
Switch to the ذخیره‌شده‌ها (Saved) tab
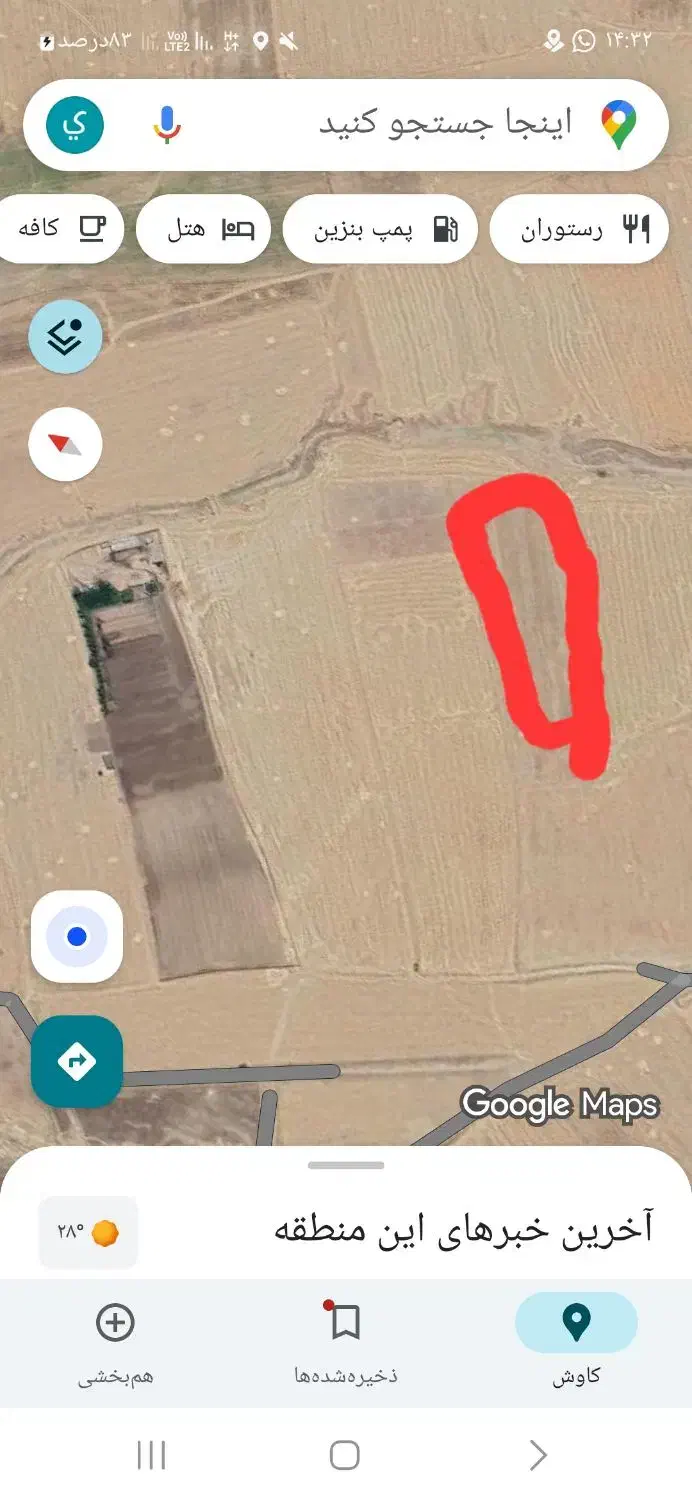(346, 1340)
